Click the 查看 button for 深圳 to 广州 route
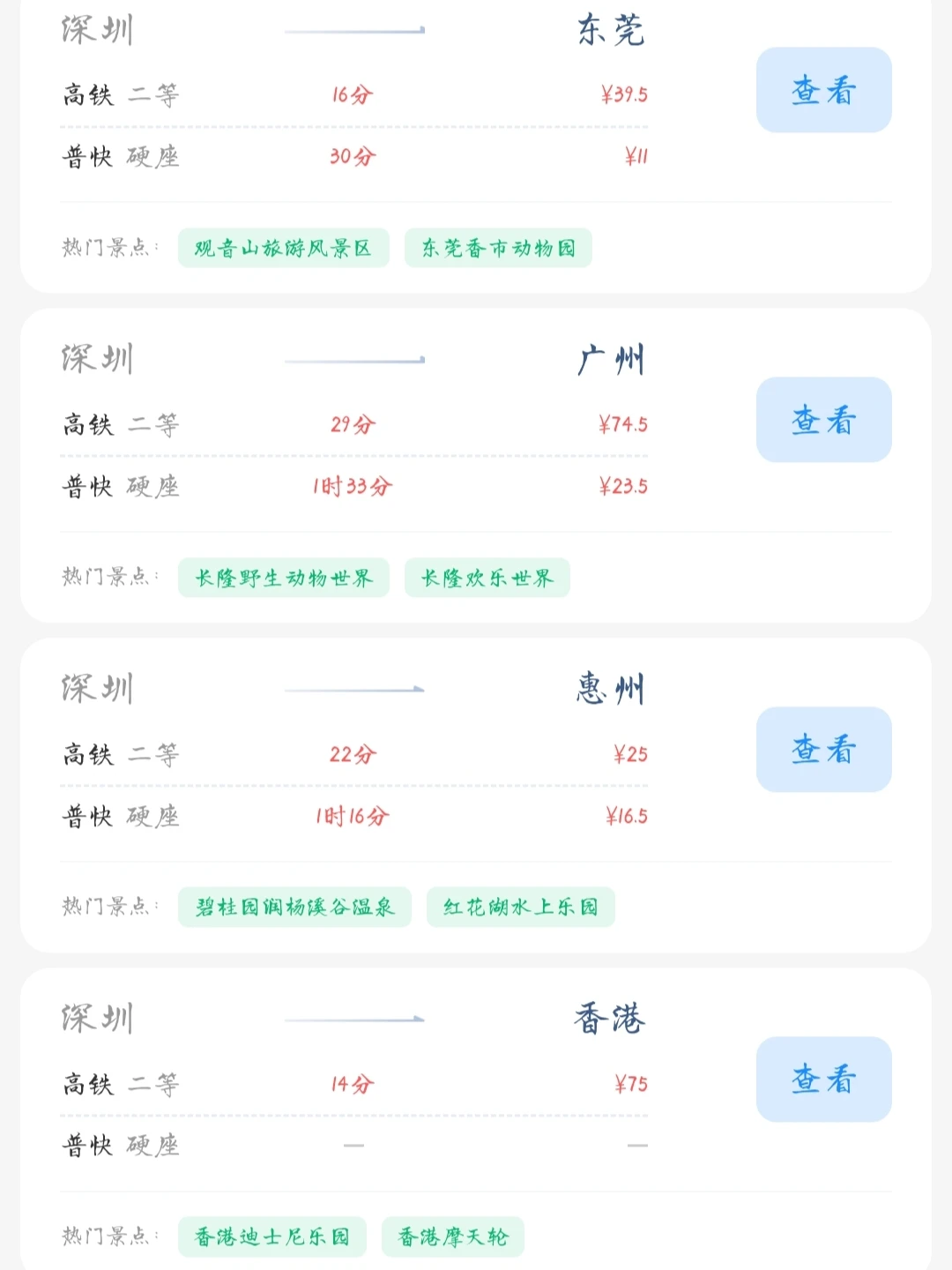This screenshot has height=1270, width=952. point(823,420)
